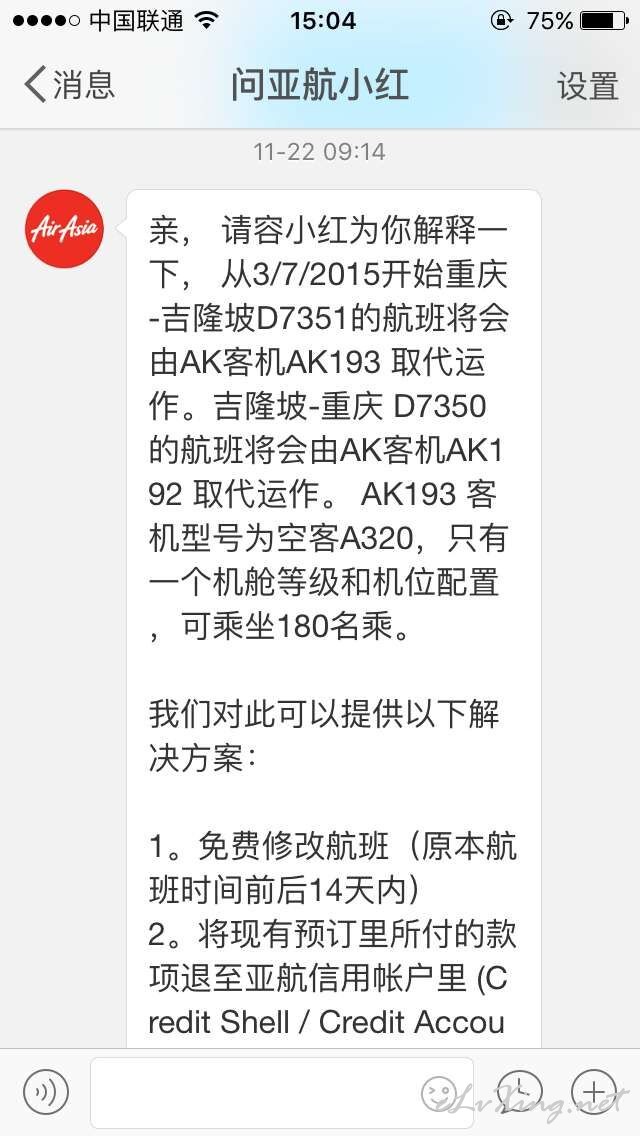Open the AirAsia avatar profile
The image size is (640, 1136).
click(x=65, y=229)
